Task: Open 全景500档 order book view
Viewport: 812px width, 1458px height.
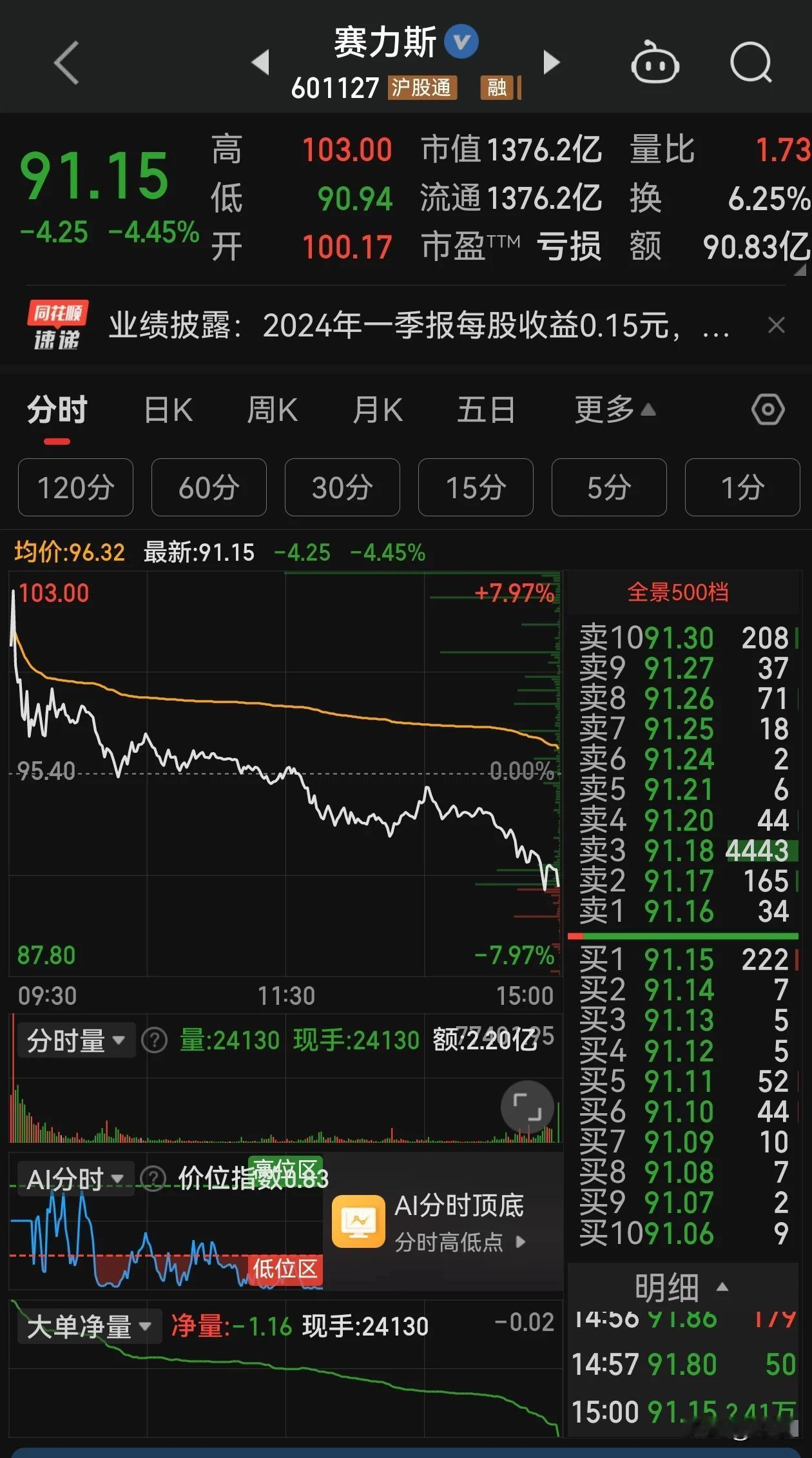Action: click(678, 592)
